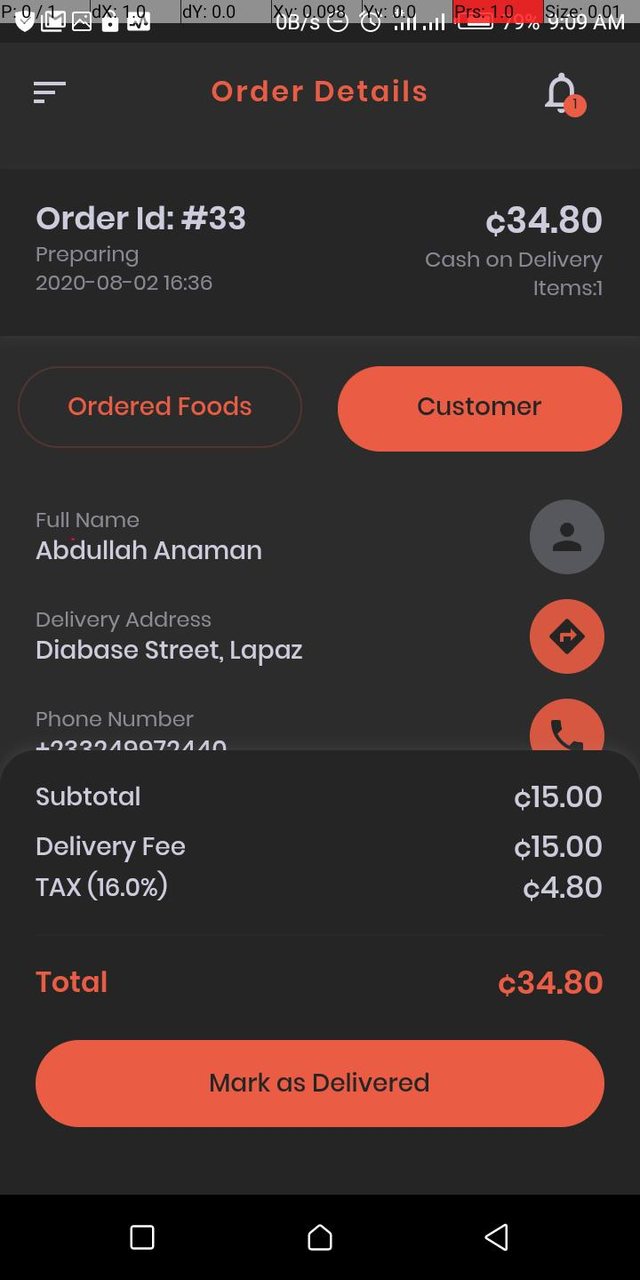
Task: Open the notifications bell
Action: coord(562,93)
